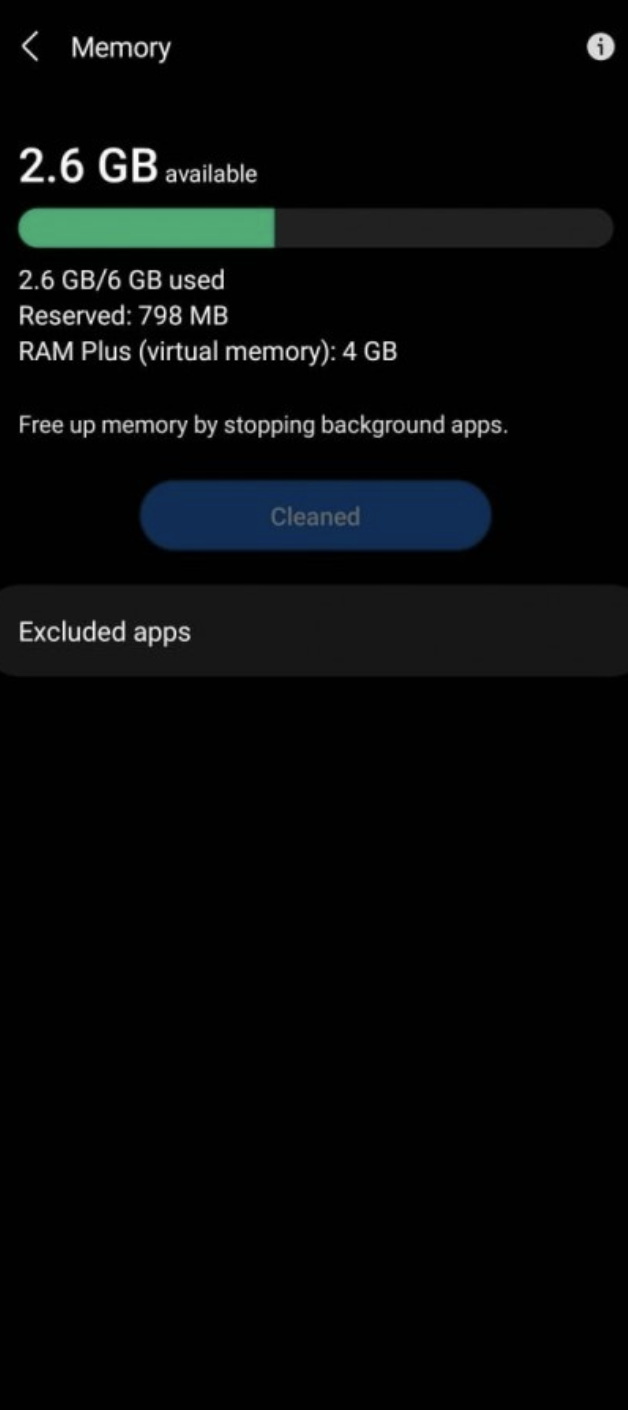Go back from the Memory screen
This screenshot has height=1410, width=628.
click(31, 47)
